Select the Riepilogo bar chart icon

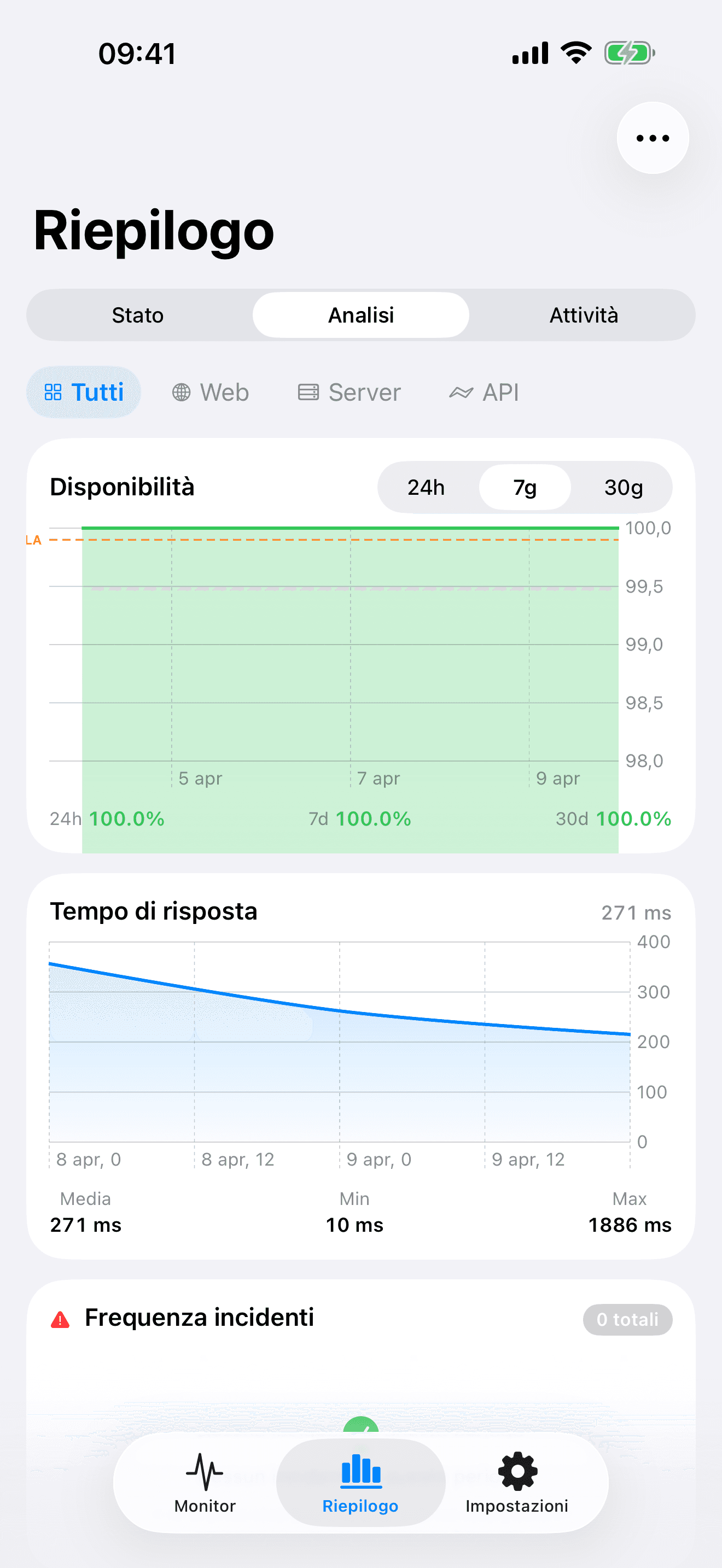coord(360,1473)
